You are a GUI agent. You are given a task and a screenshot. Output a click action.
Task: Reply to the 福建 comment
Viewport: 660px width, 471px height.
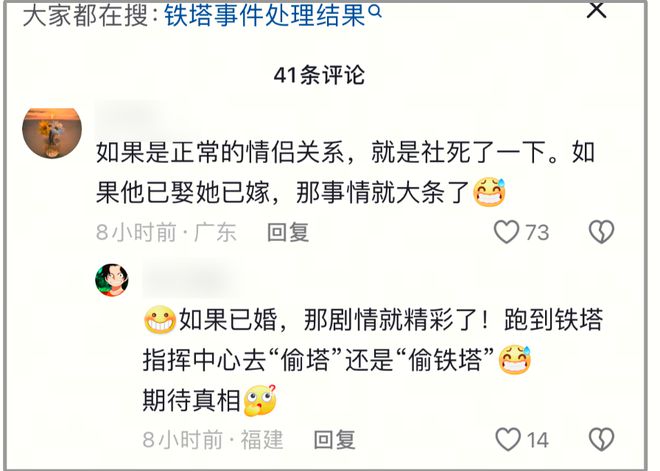tap(334, 439)
